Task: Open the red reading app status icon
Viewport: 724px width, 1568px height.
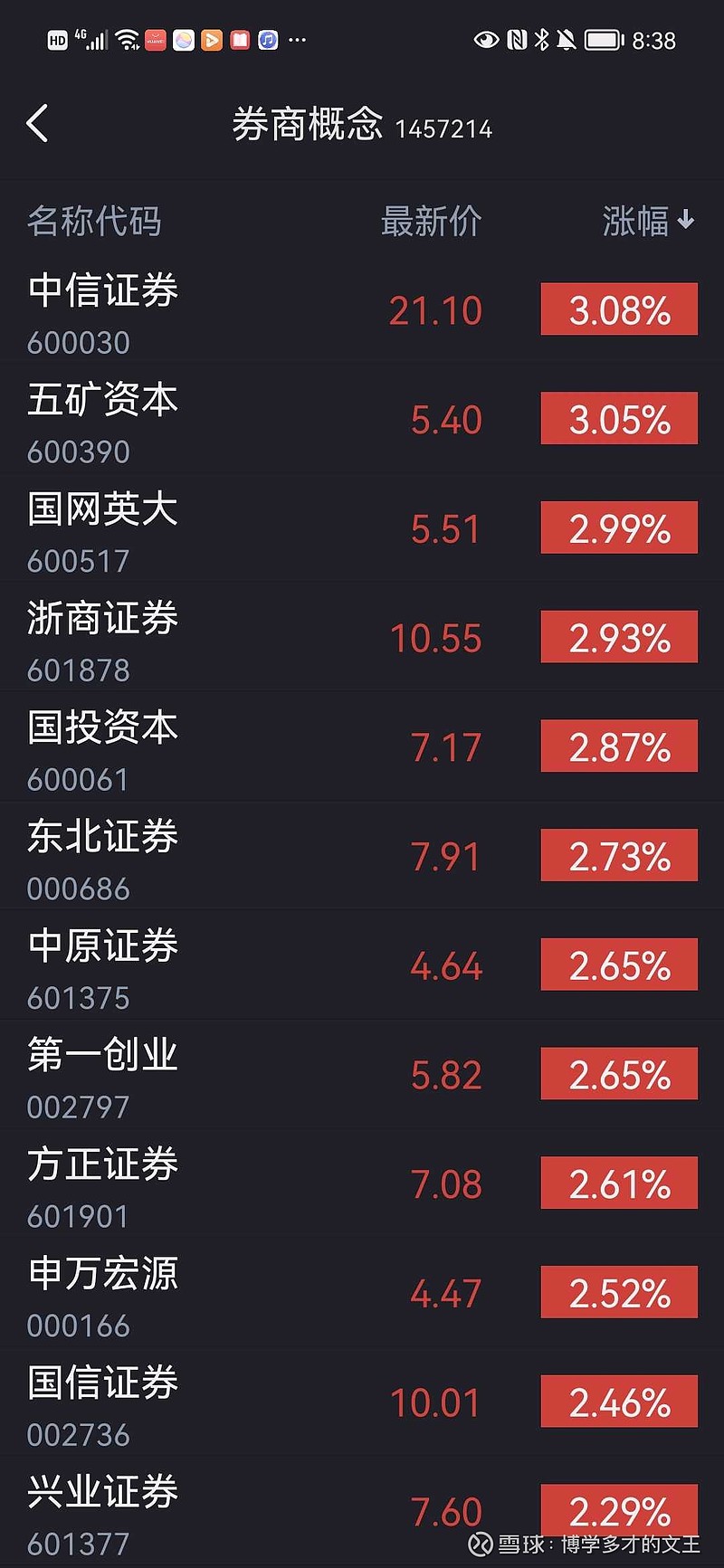Action: (x=240, y=40)
